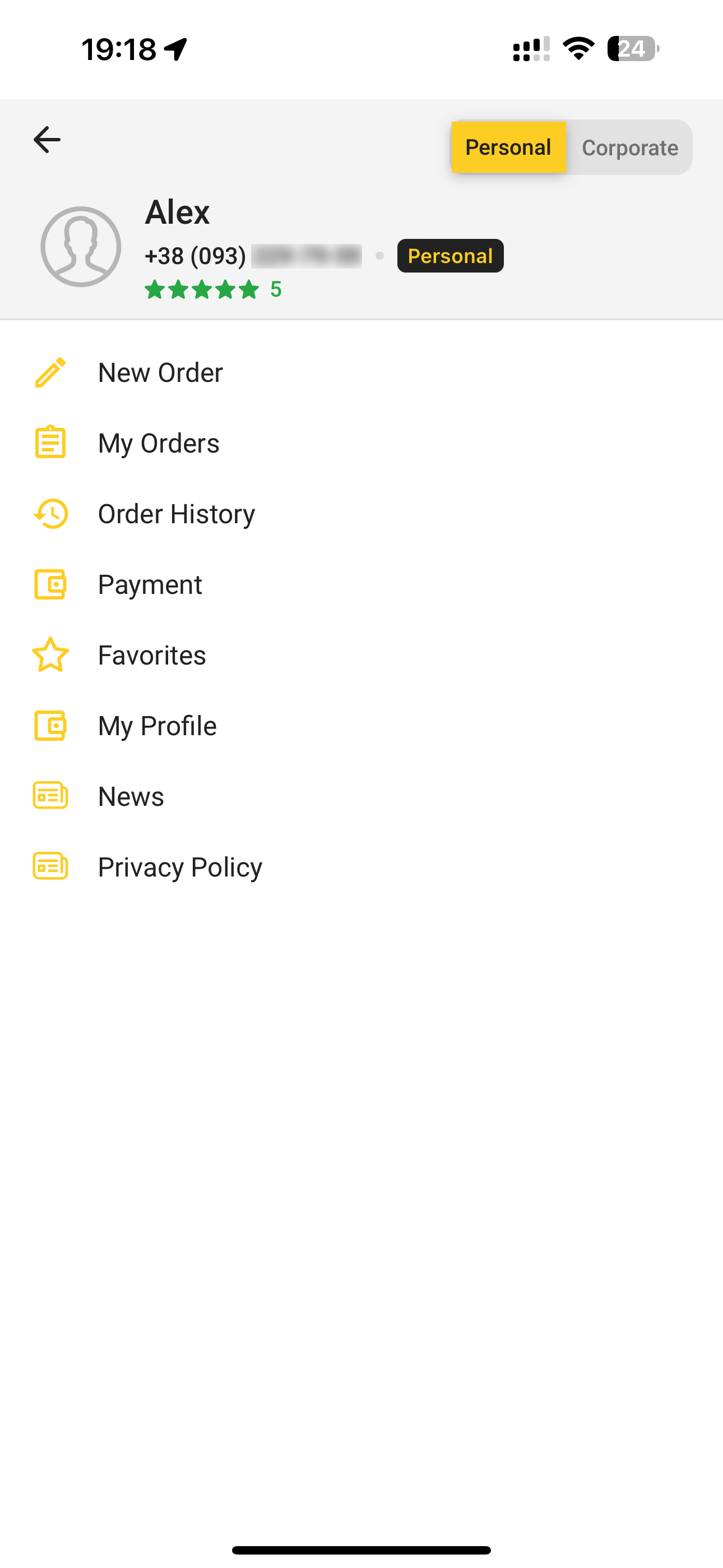Start a New Order
The width and height of the screenshot is (723, 1568).
[x=361, y=372]
